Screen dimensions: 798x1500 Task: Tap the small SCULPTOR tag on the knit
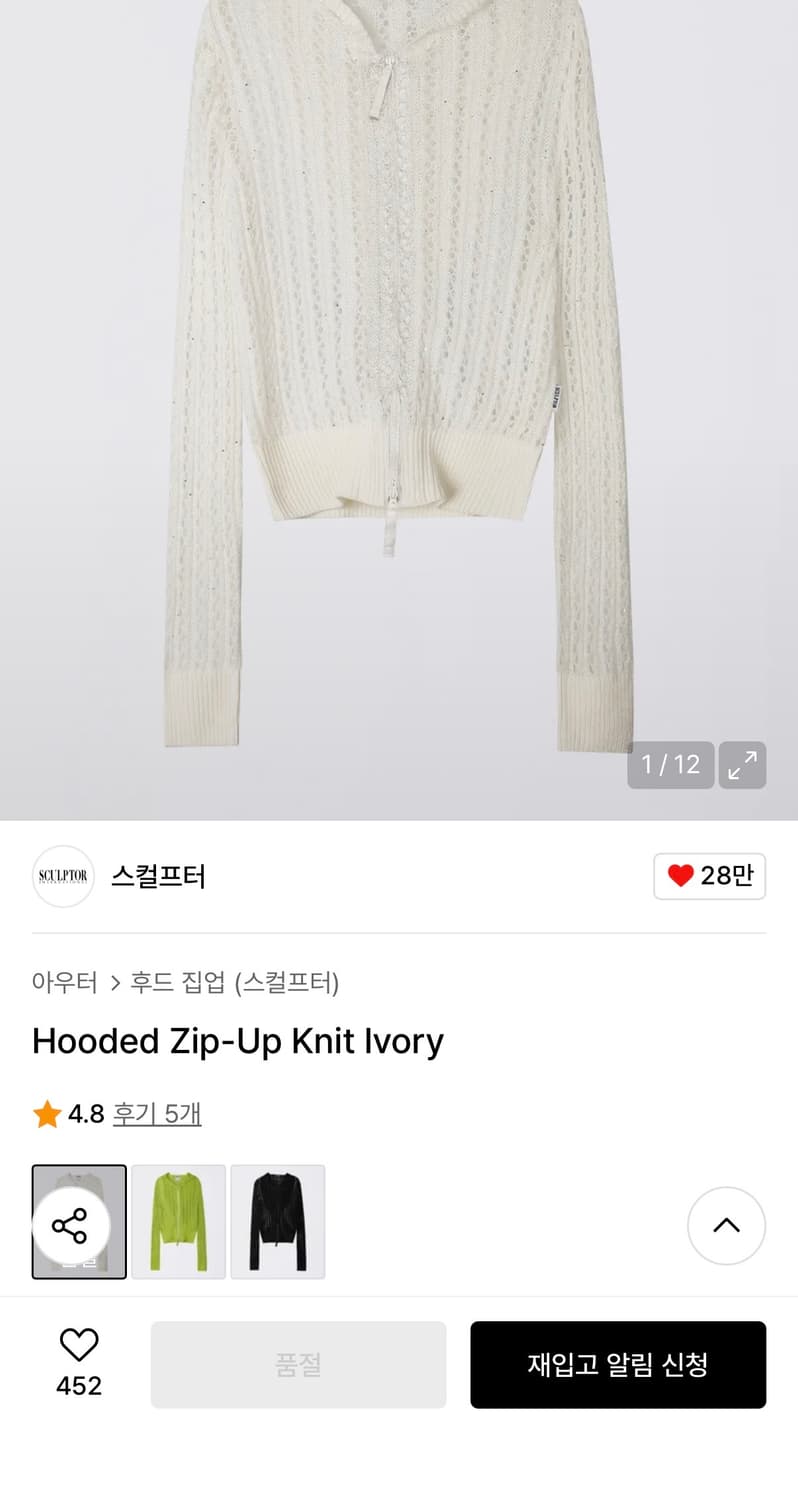coord(557,399)
